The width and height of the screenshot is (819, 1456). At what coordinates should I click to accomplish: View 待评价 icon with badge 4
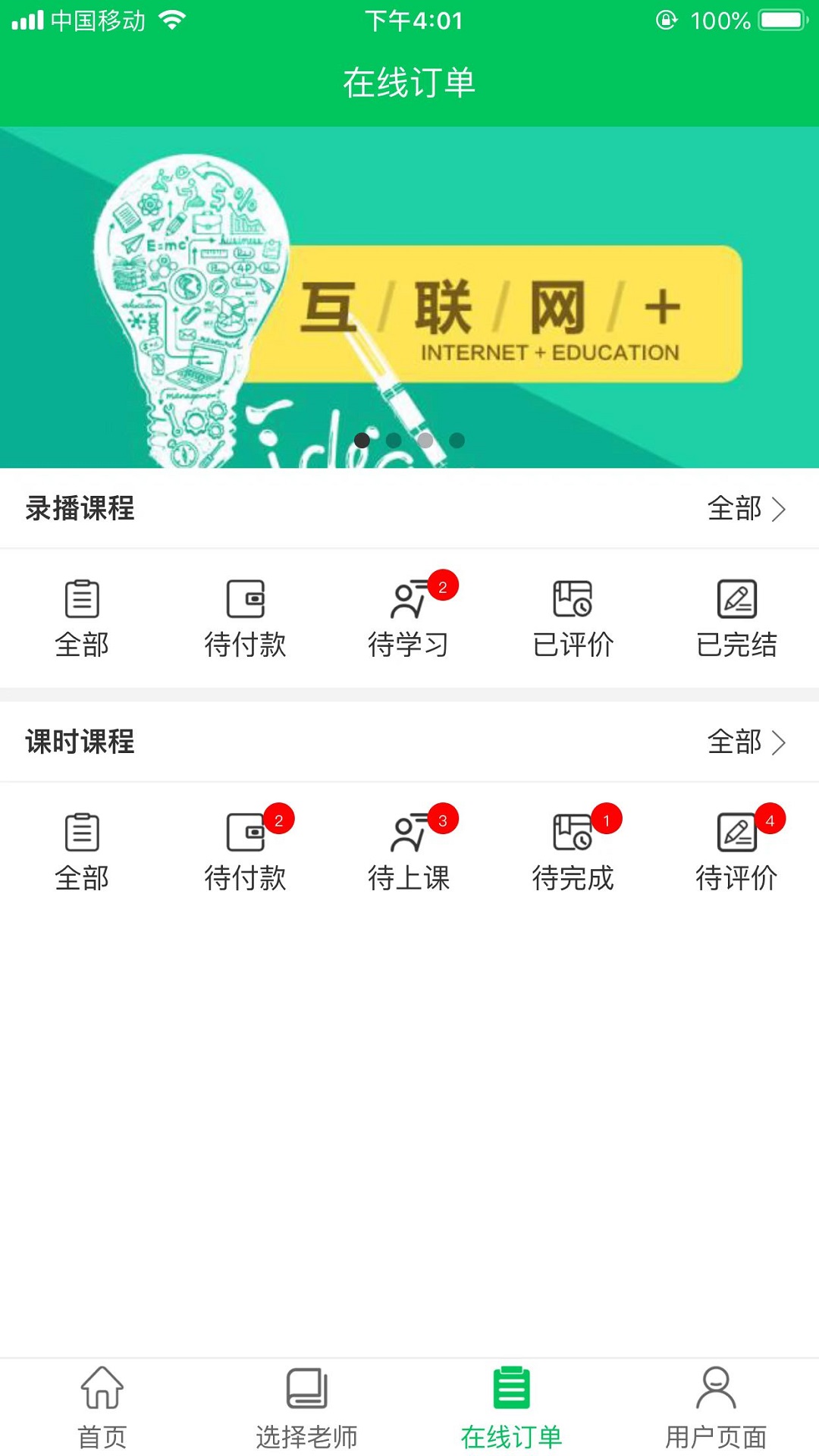pos(736,849)
